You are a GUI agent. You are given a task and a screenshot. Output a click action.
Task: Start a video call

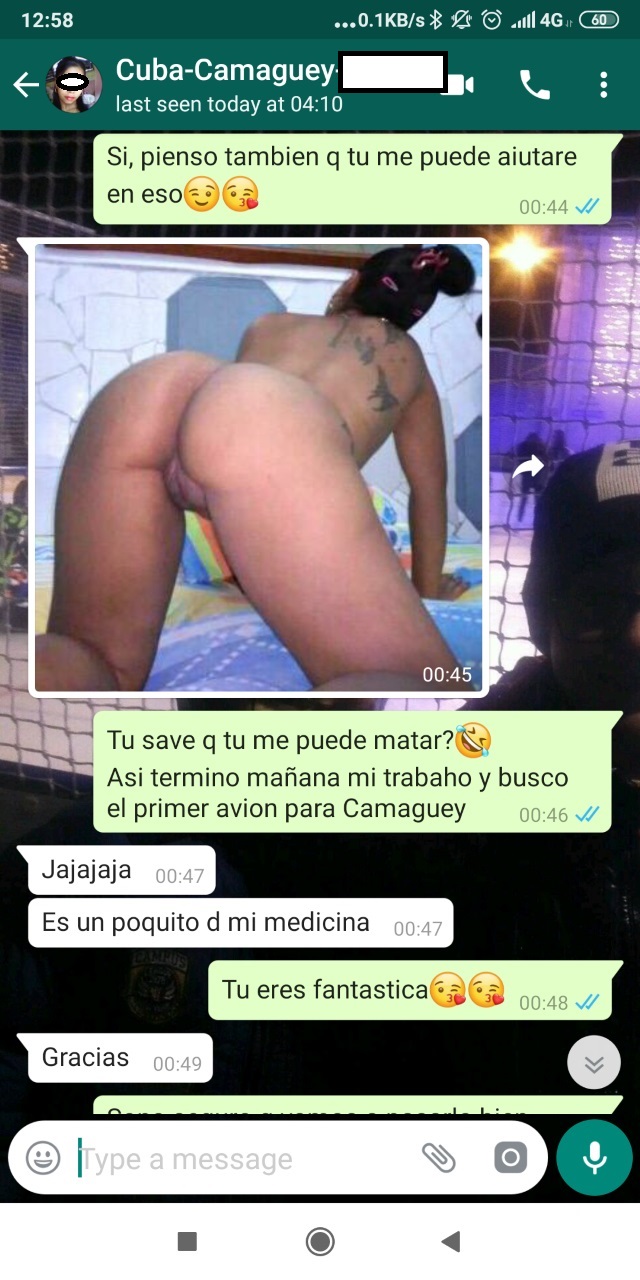(460, 86)
